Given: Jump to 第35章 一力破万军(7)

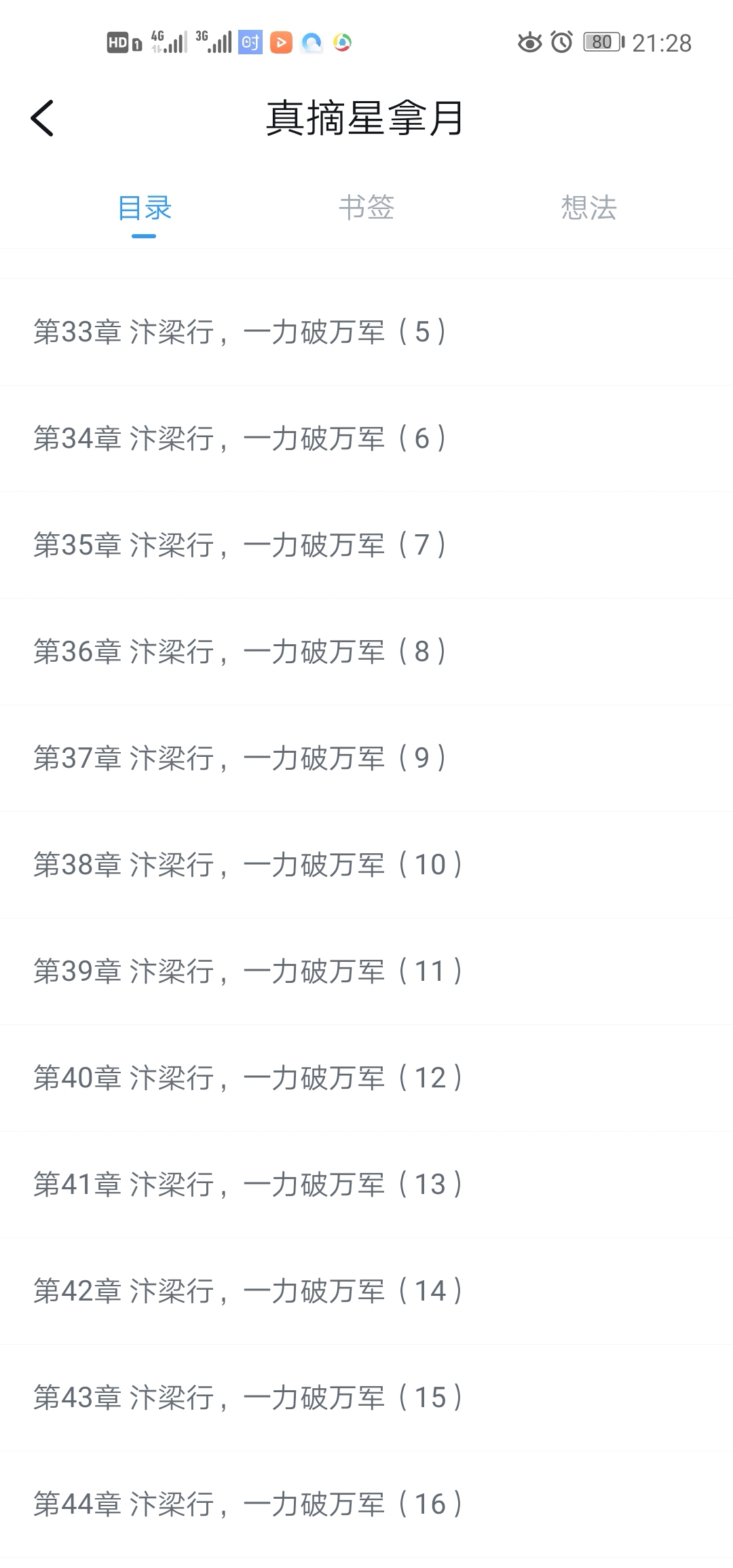Looking at the screenshot, I should pyautogui.click(x=240, y=545).
